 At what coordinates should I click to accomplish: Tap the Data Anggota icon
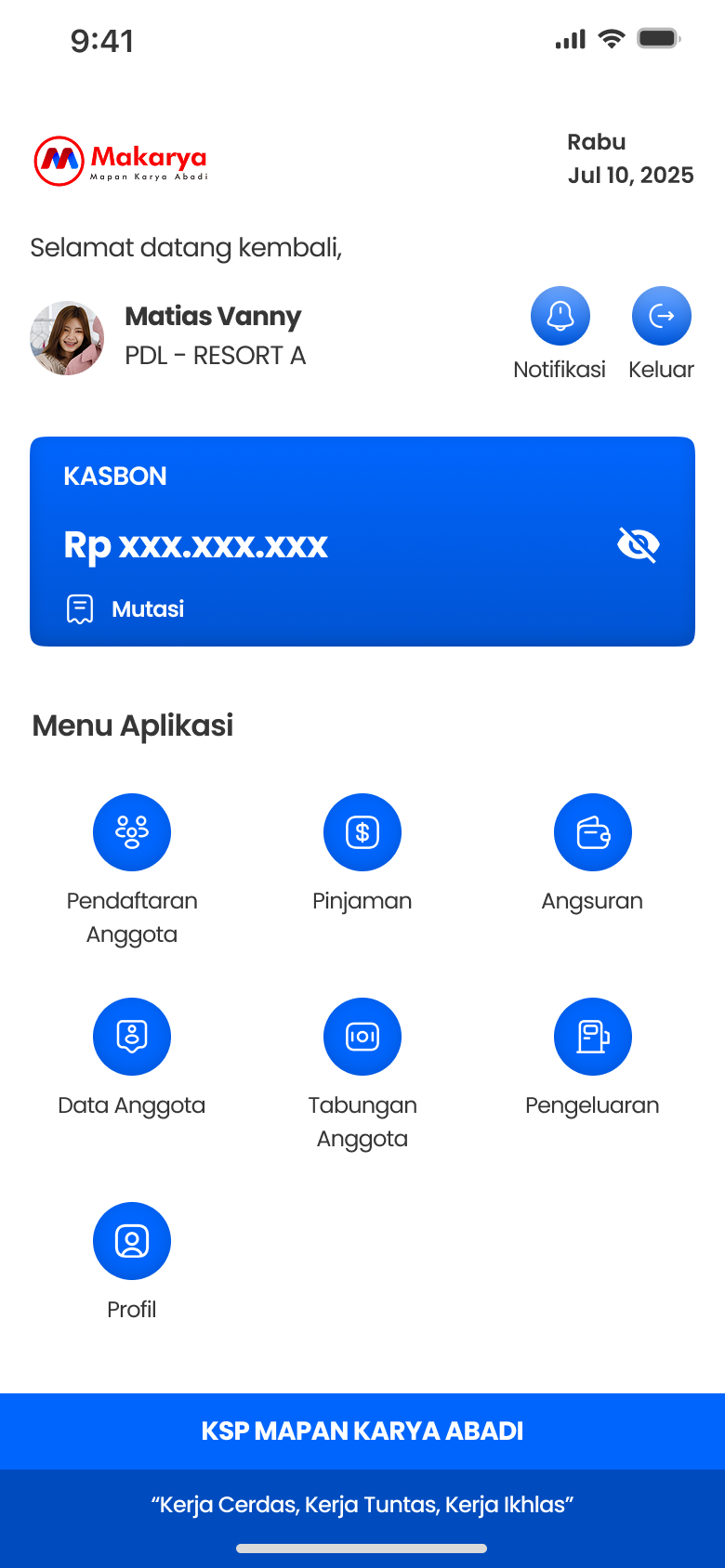(x=131, y=1036)
